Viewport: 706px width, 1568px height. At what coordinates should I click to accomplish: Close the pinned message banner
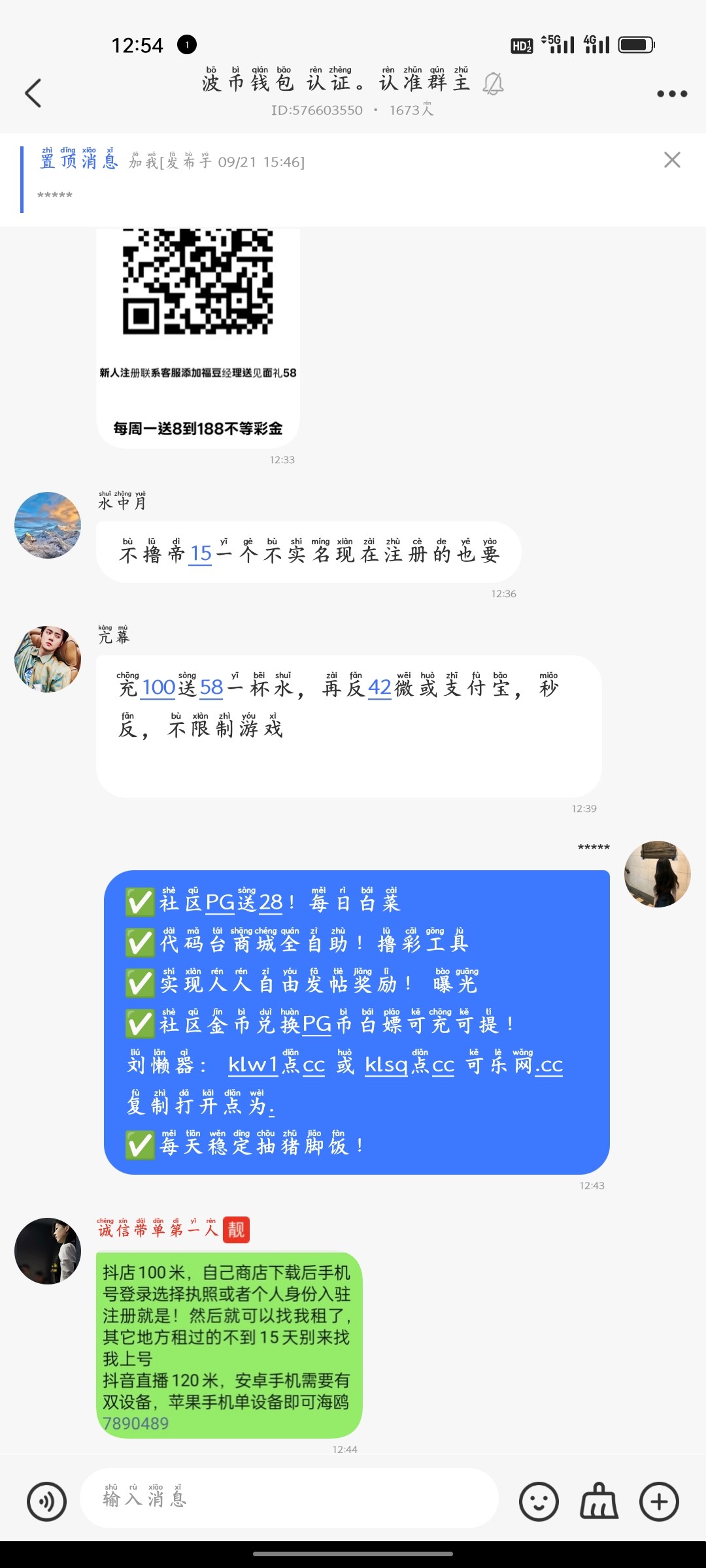(x=671, y=160)
